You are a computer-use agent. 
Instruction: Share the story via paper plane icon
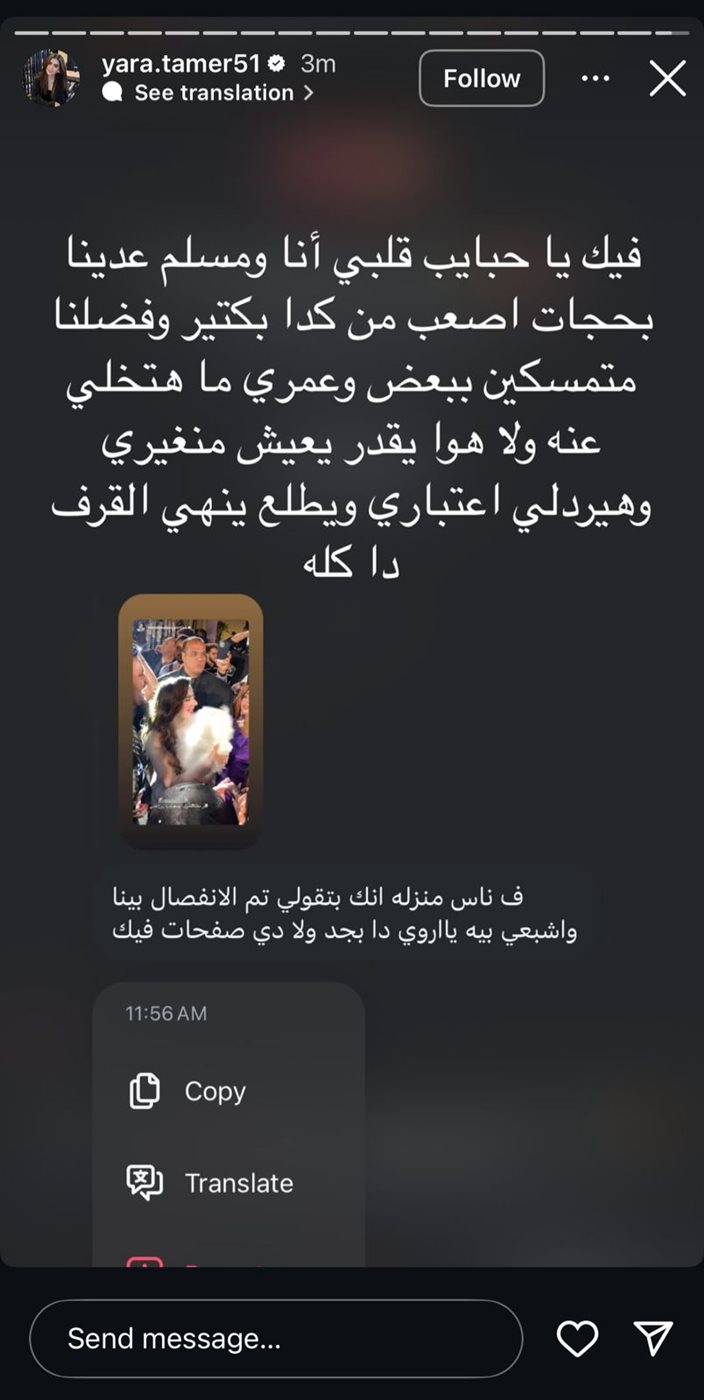[x=652, y=1338]
